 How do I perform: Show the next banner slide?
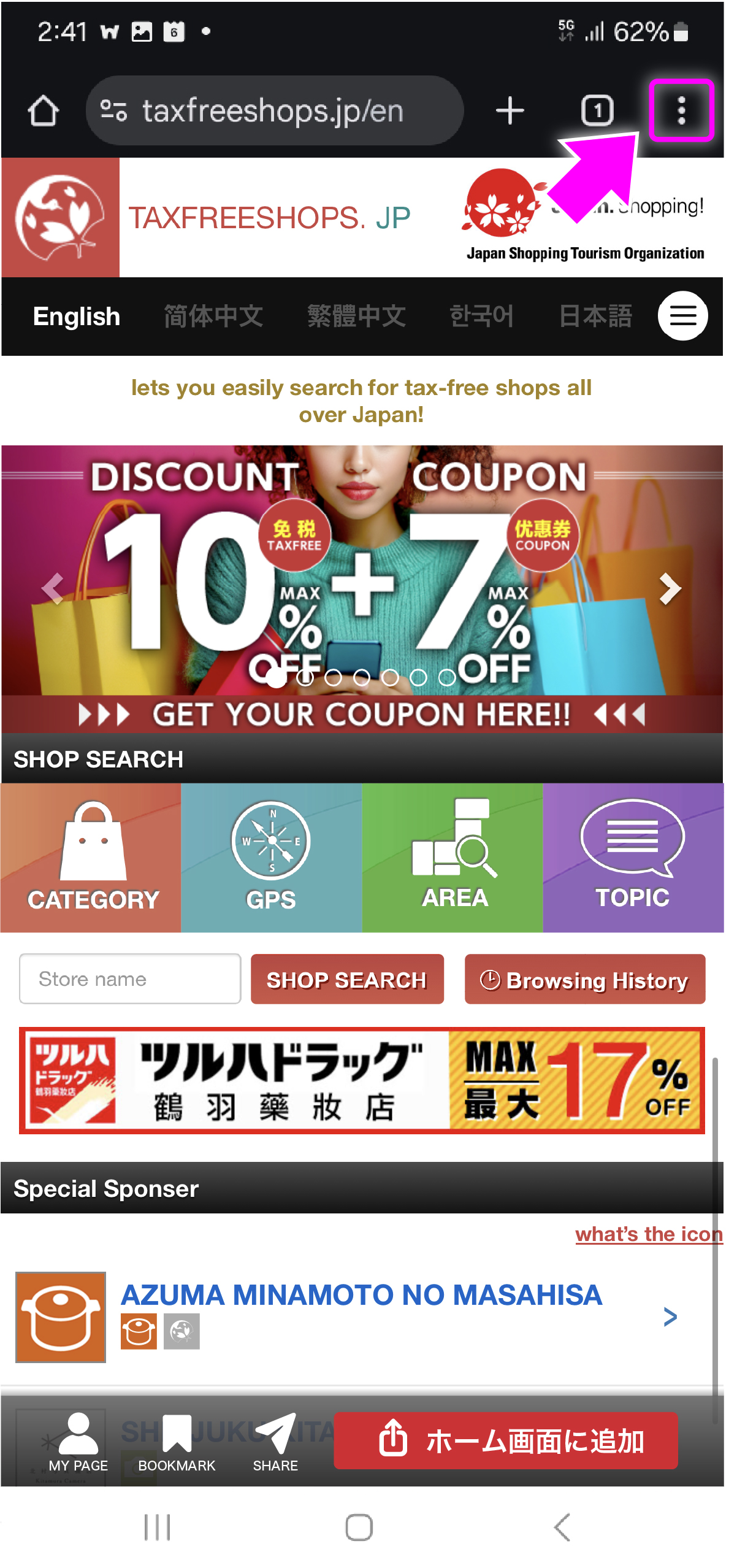tap(670, 589)
